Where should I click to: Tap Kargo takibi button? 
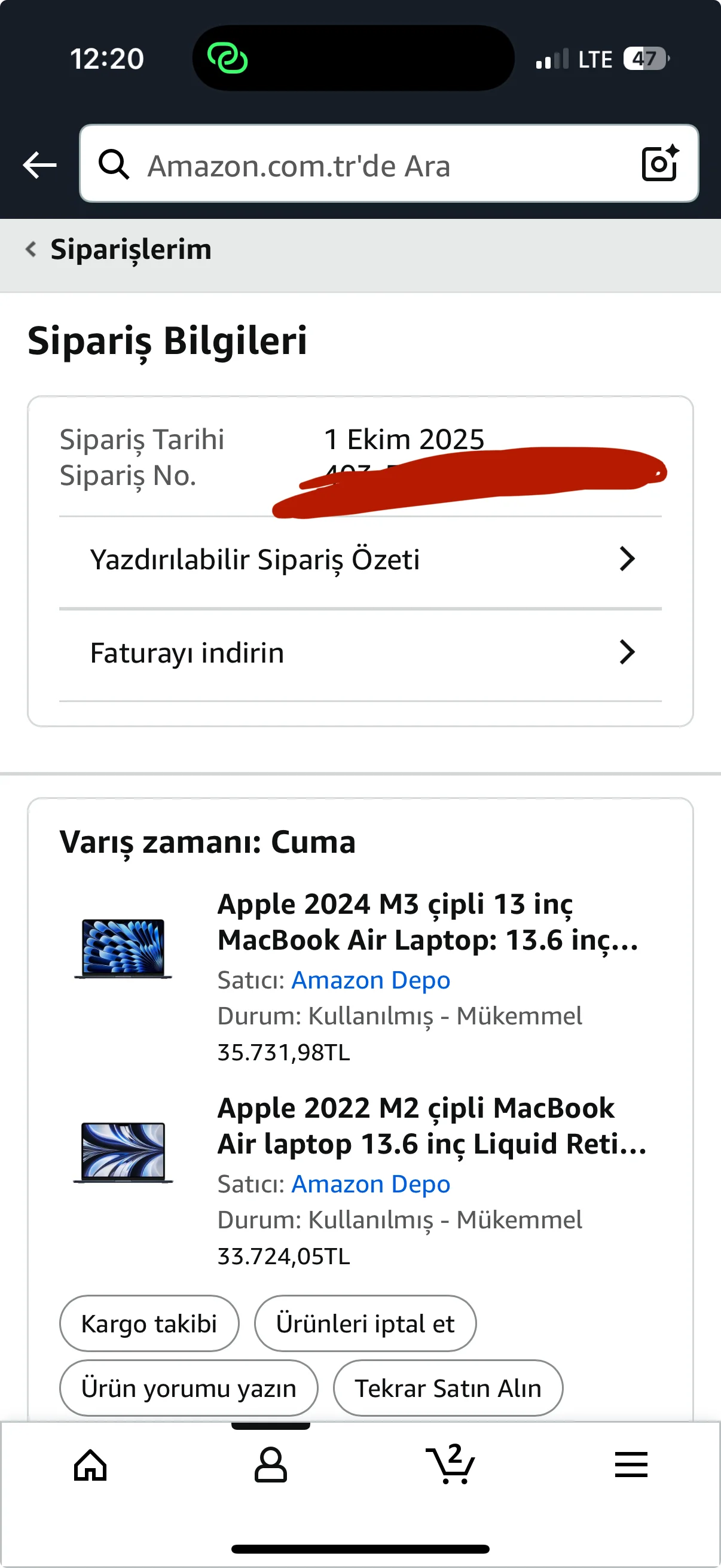pos(149,1323)
